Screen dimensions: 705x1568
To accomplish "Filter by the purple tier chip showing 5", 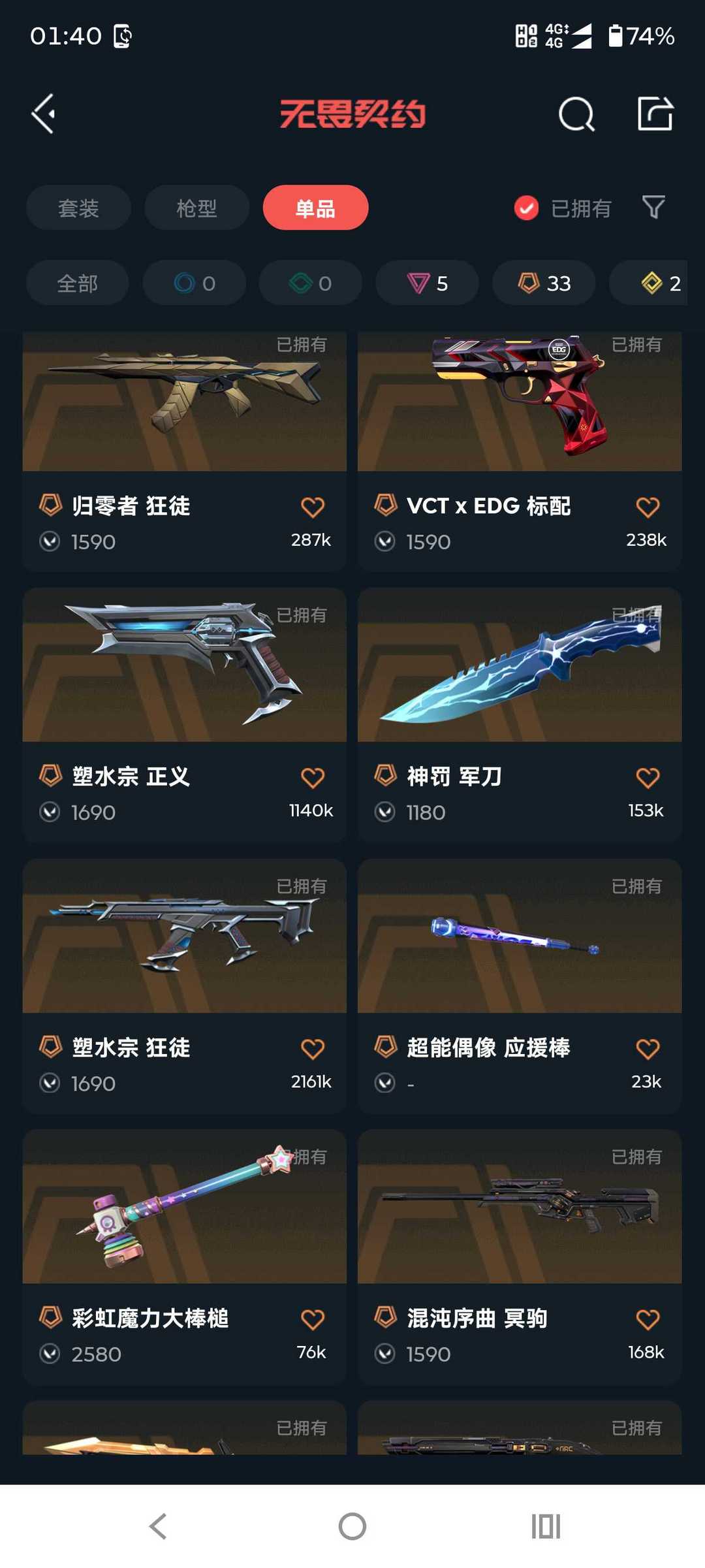I will coord(427,283).
